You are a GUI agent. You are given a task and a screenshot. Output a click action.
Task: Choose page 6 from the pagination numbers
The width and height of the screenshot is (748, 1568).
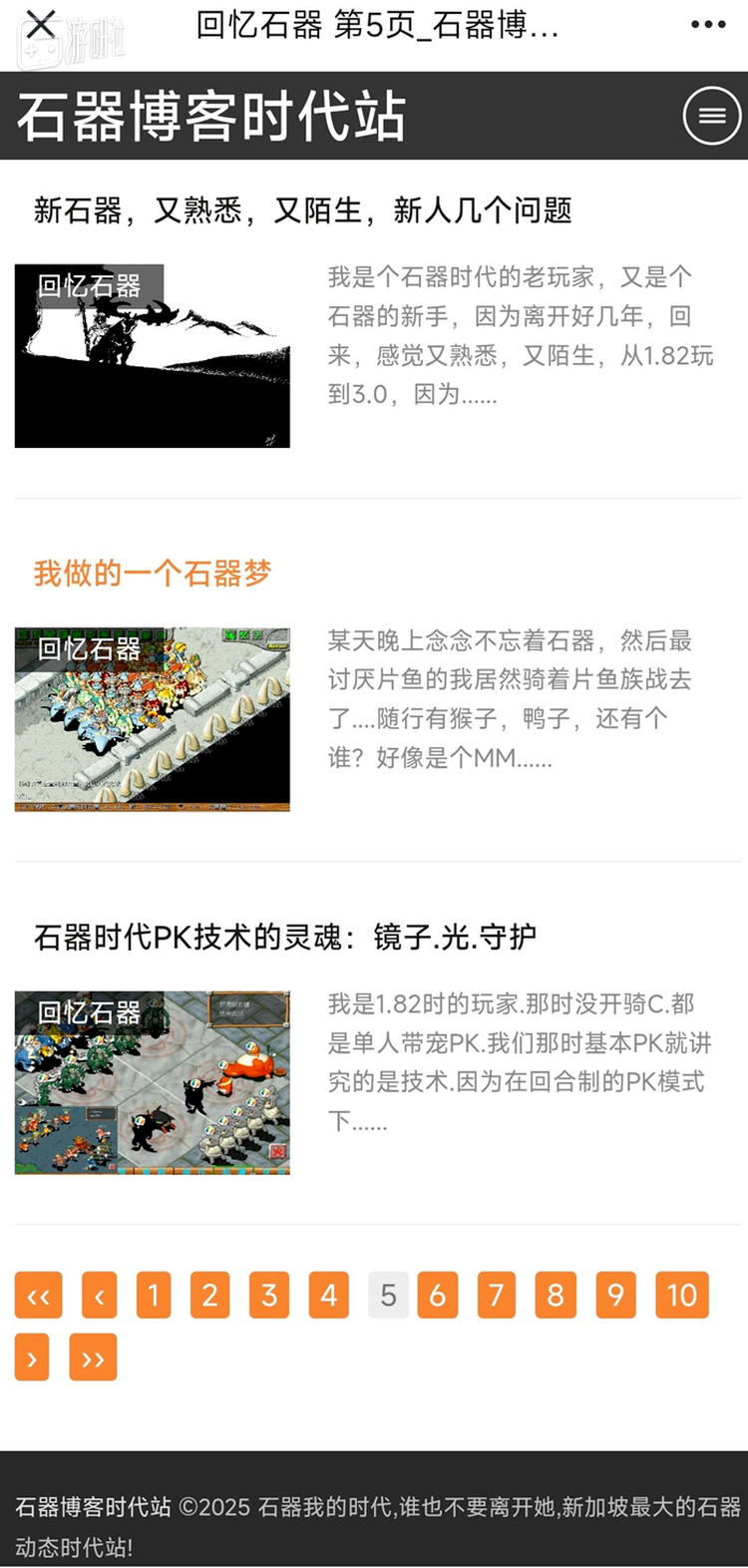437,1295
